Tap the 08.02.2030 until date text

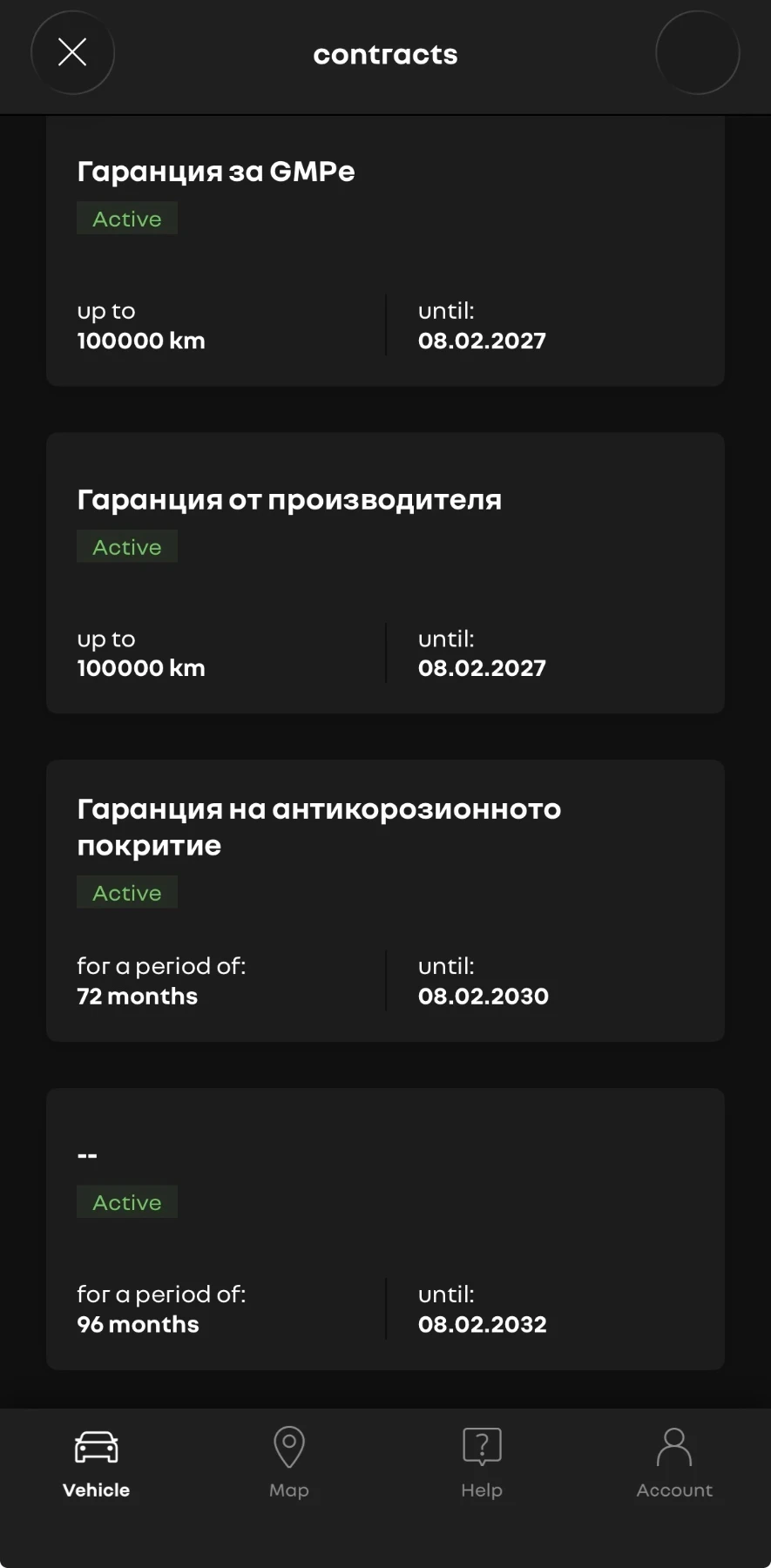coord(484,996)
